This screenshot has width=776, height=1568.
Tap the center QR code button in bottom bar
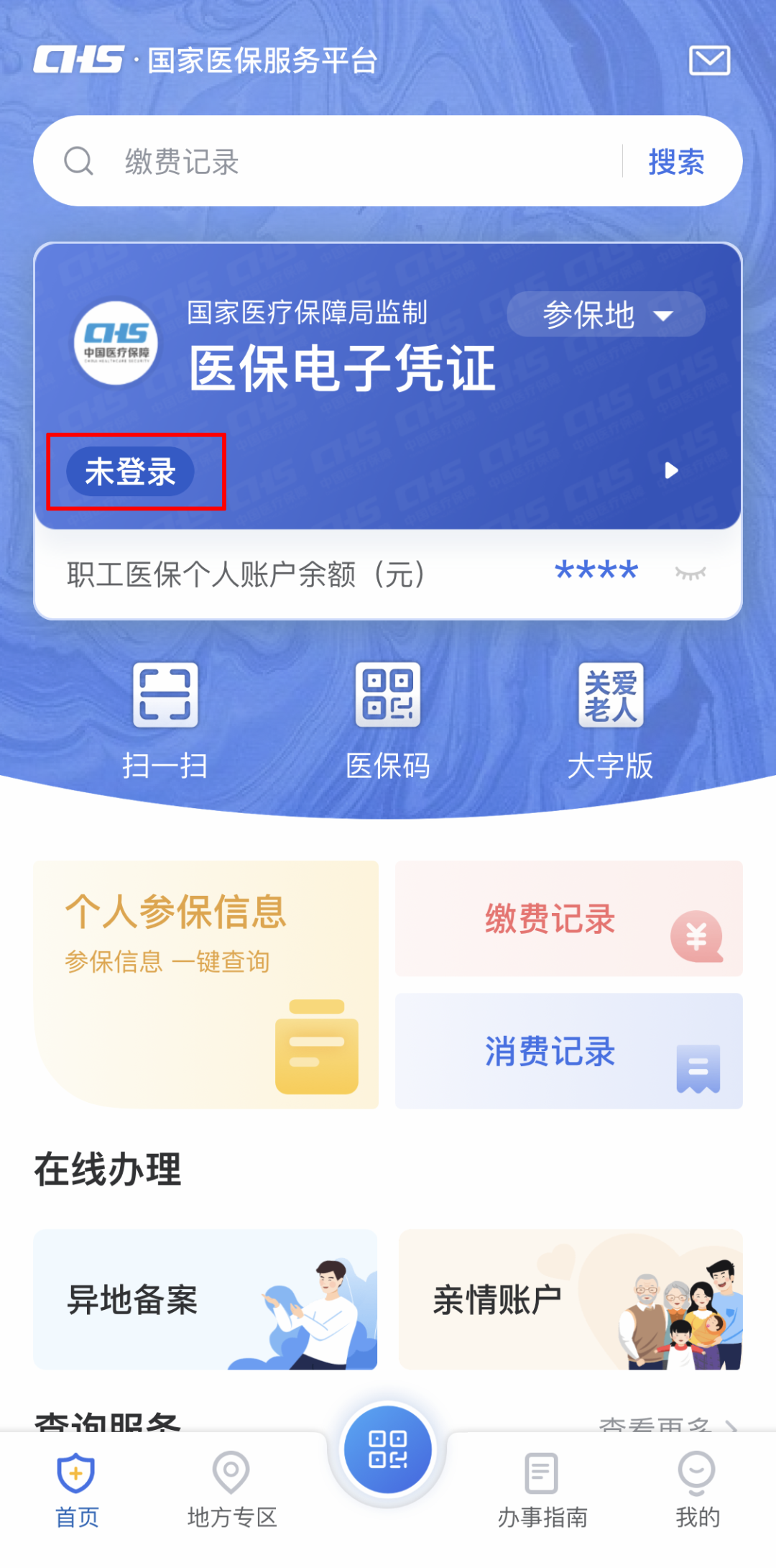[388, 1450]
